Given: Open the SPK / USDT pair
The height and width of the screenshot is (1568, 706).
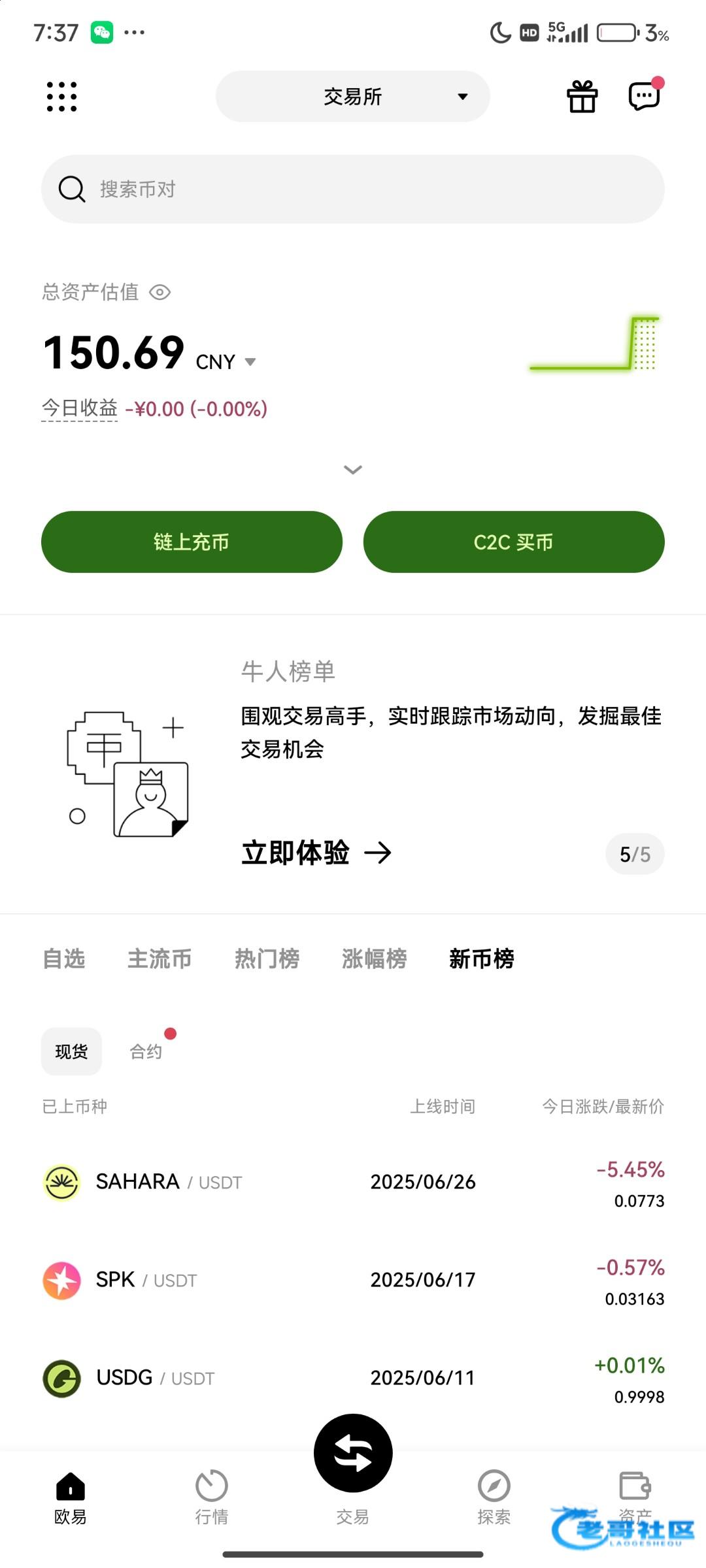Looking at the screenshot, I should coord(353,1281).
